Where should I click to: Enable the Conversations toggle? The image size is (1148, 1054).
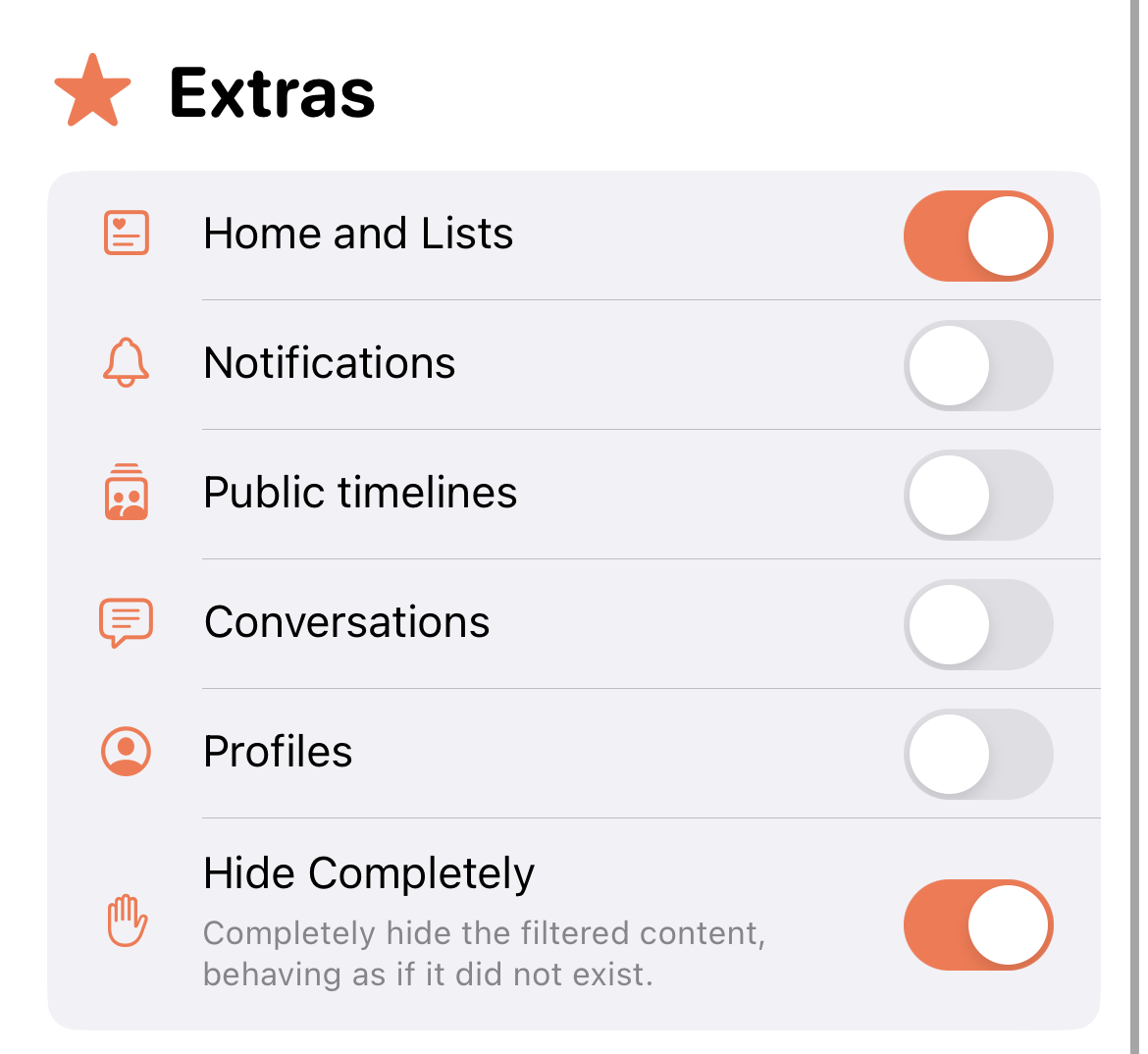click(977, 624)
